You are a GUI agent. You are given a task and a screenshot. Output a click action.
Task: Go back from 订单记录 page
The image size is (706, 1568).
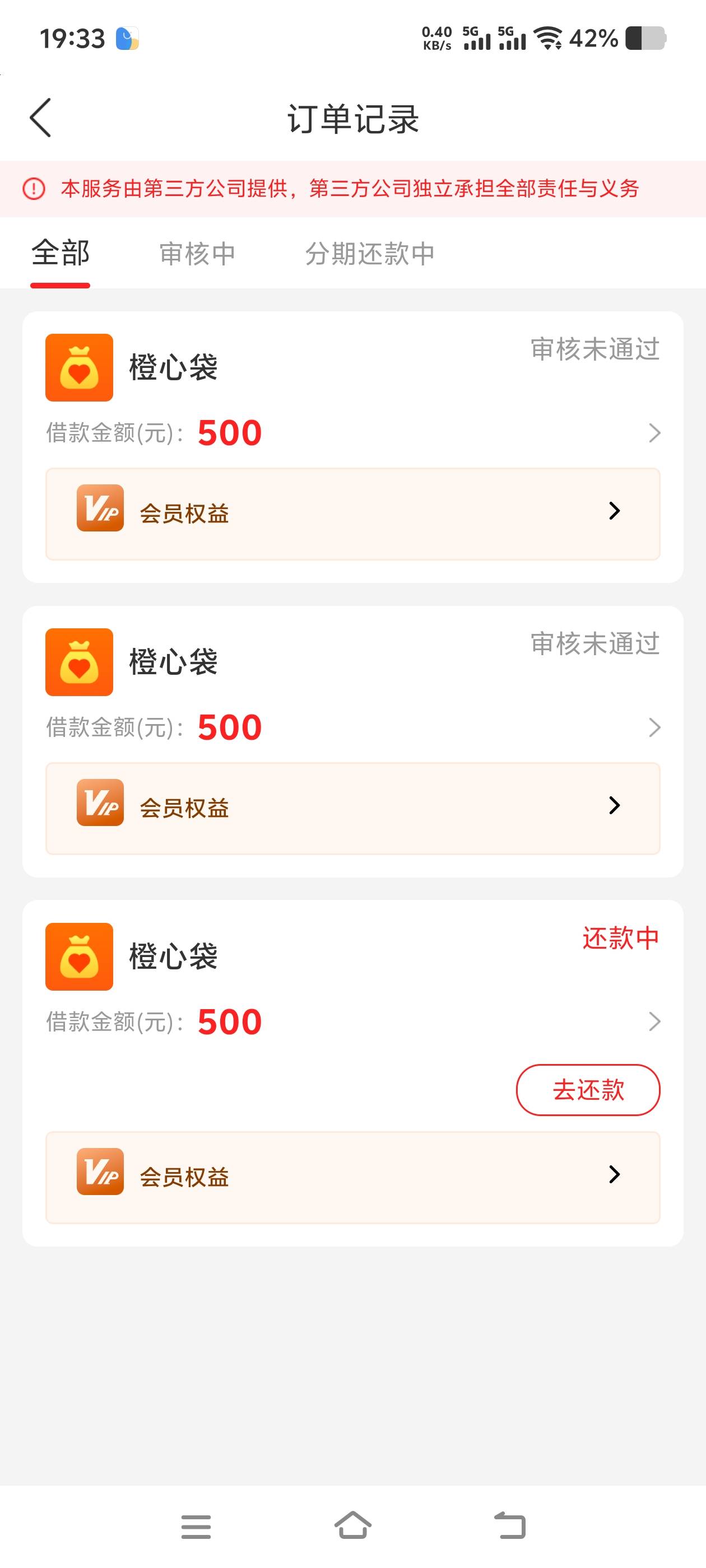40,118
